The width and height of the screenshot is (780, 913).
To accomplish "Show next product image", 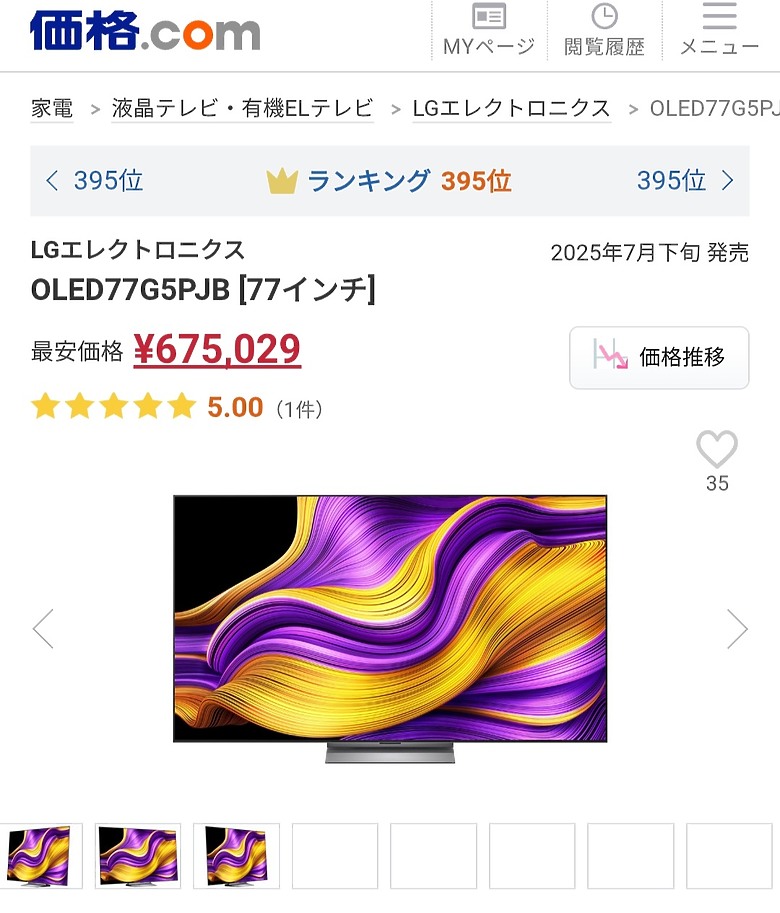I will 737,629.
